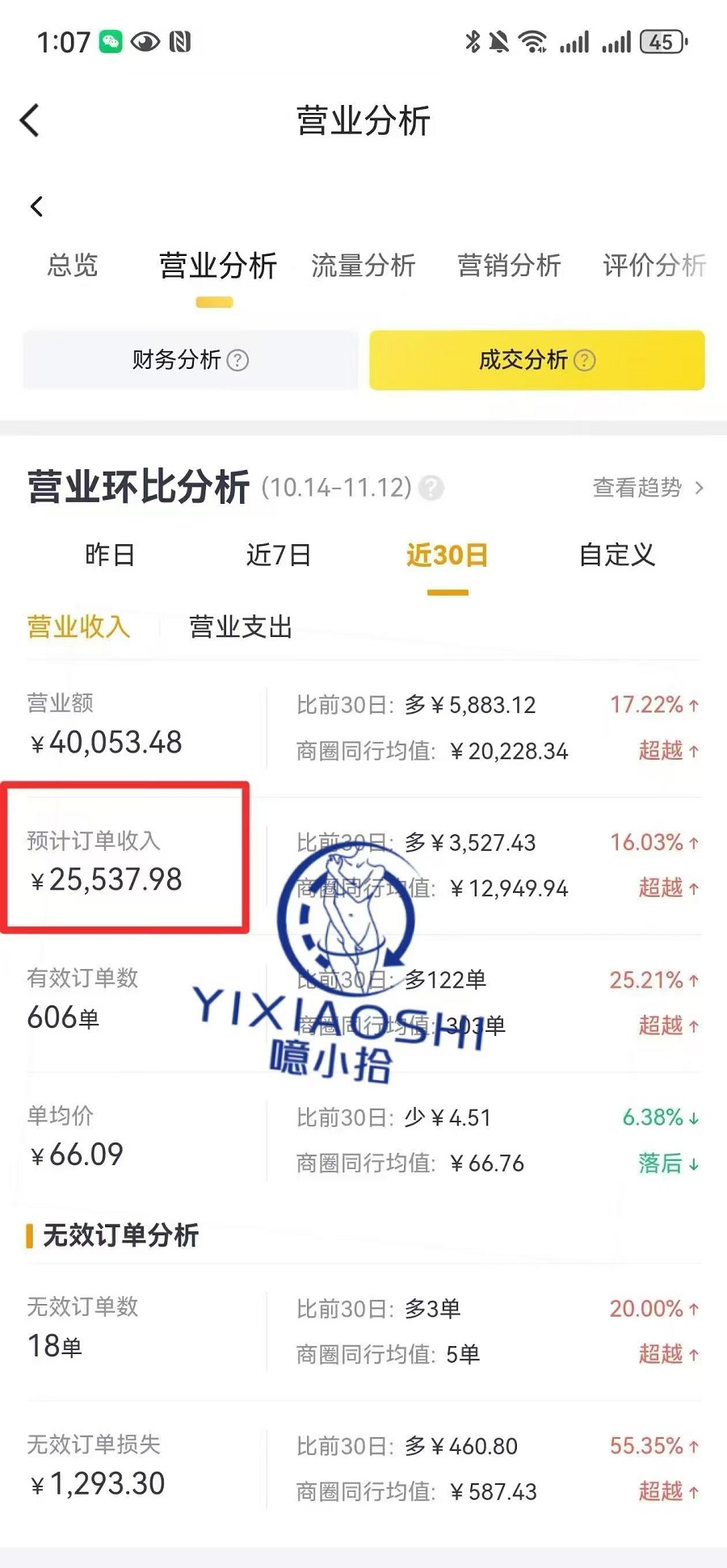This screenshot has height=1568, width=727.
Task: Go back using the top header arrow
Action: 30,121
